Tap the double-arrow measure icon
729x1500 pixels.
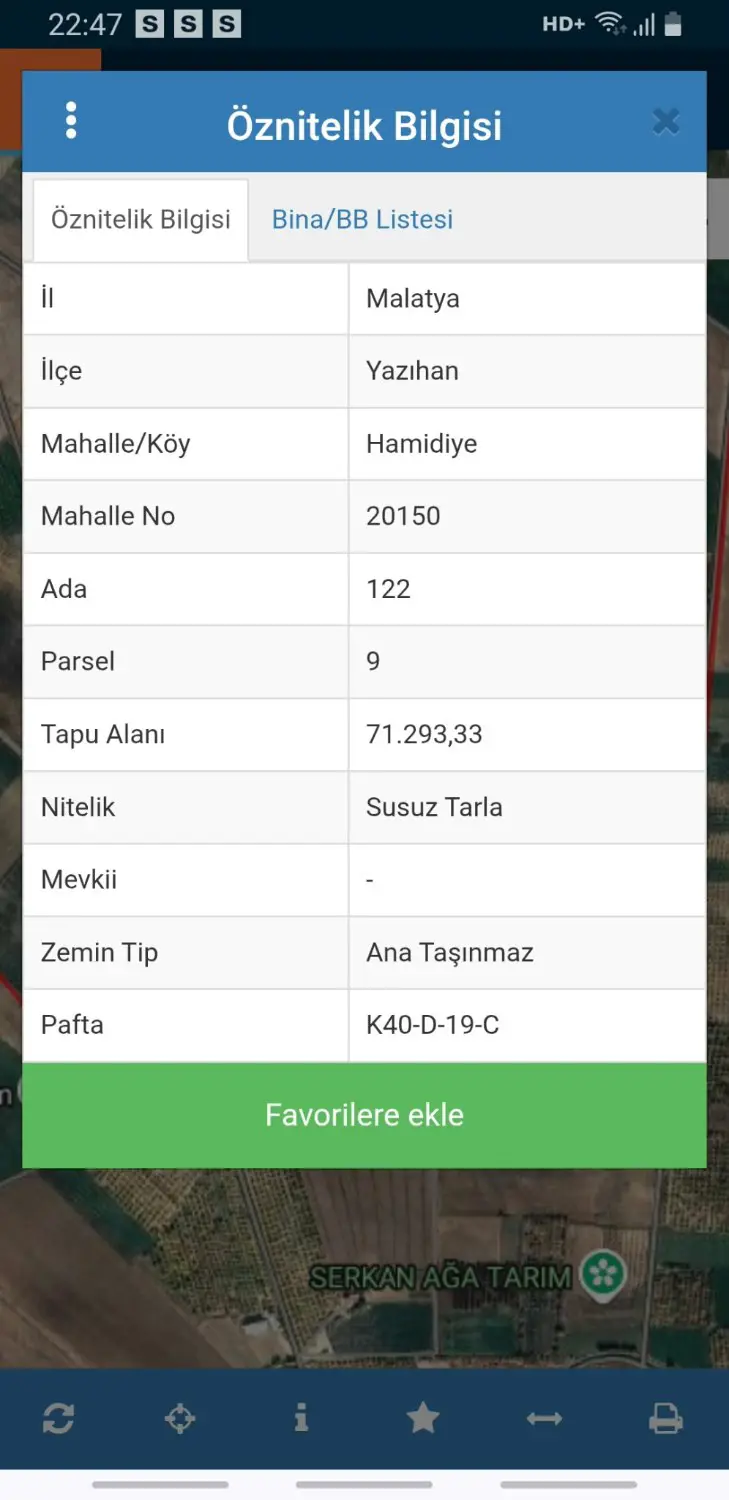point(544,1418)
